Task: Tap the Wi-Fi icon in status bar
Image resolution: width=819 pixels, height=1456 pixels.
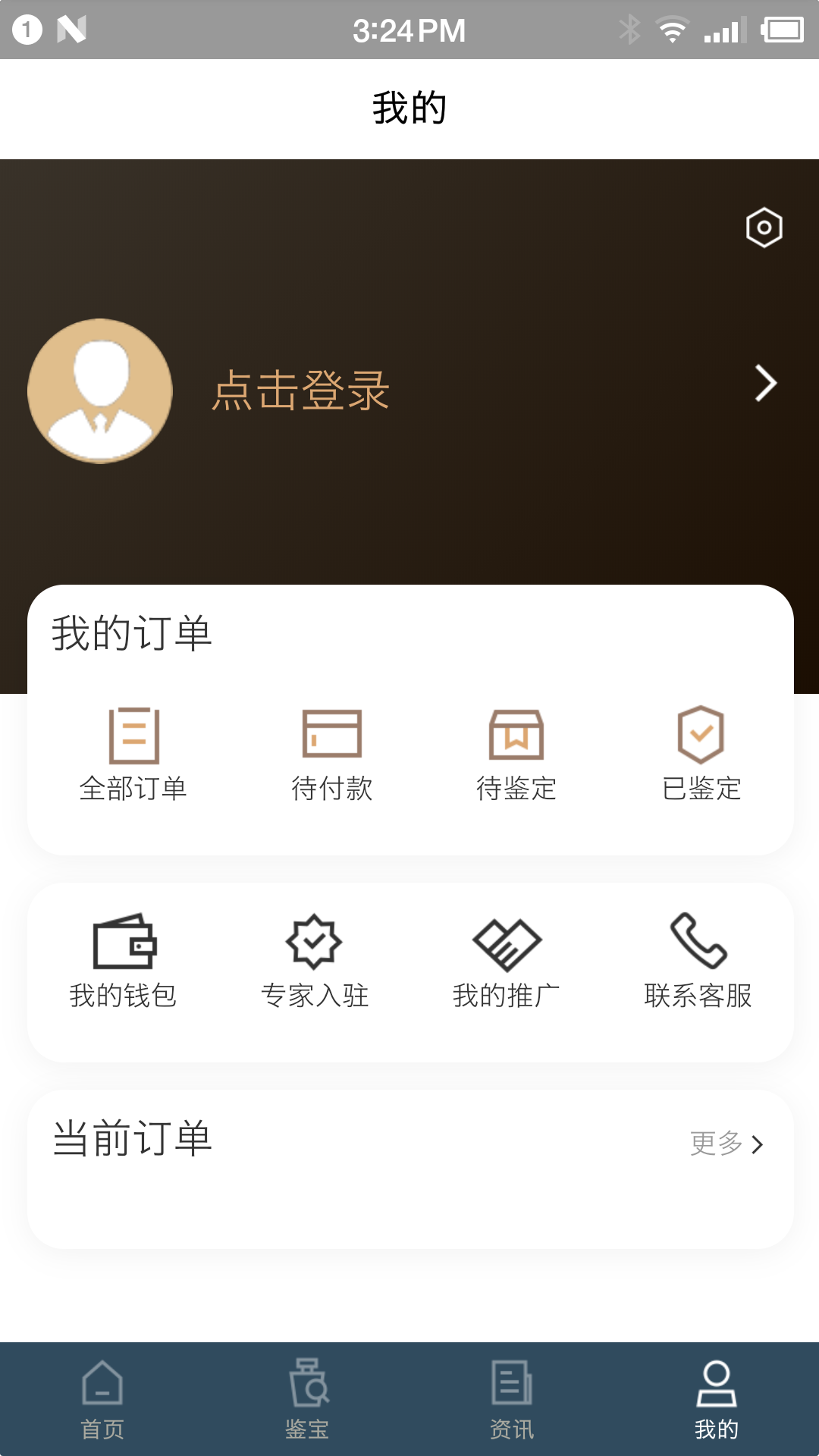Action: pyautogui.click(x=671, y=30)
